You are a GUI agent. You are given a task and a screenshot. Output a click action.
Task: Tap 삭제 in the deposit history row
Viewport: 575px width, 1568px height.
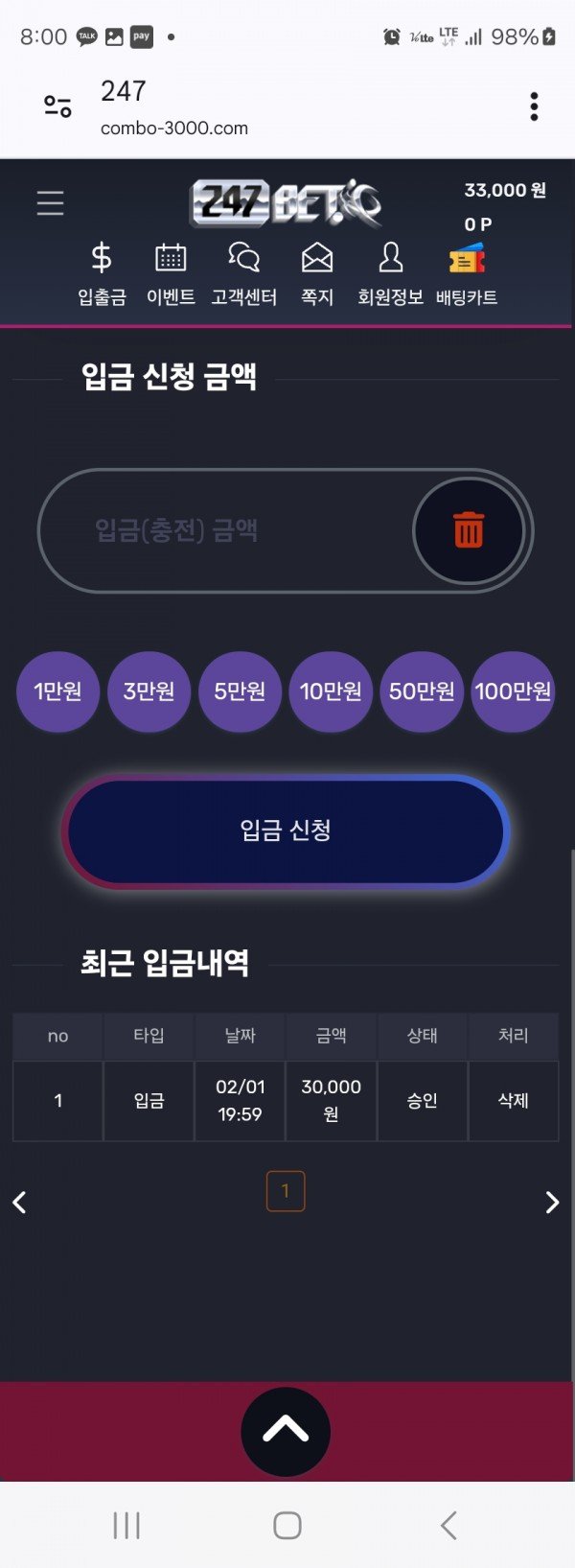(x=513, y=1101)
